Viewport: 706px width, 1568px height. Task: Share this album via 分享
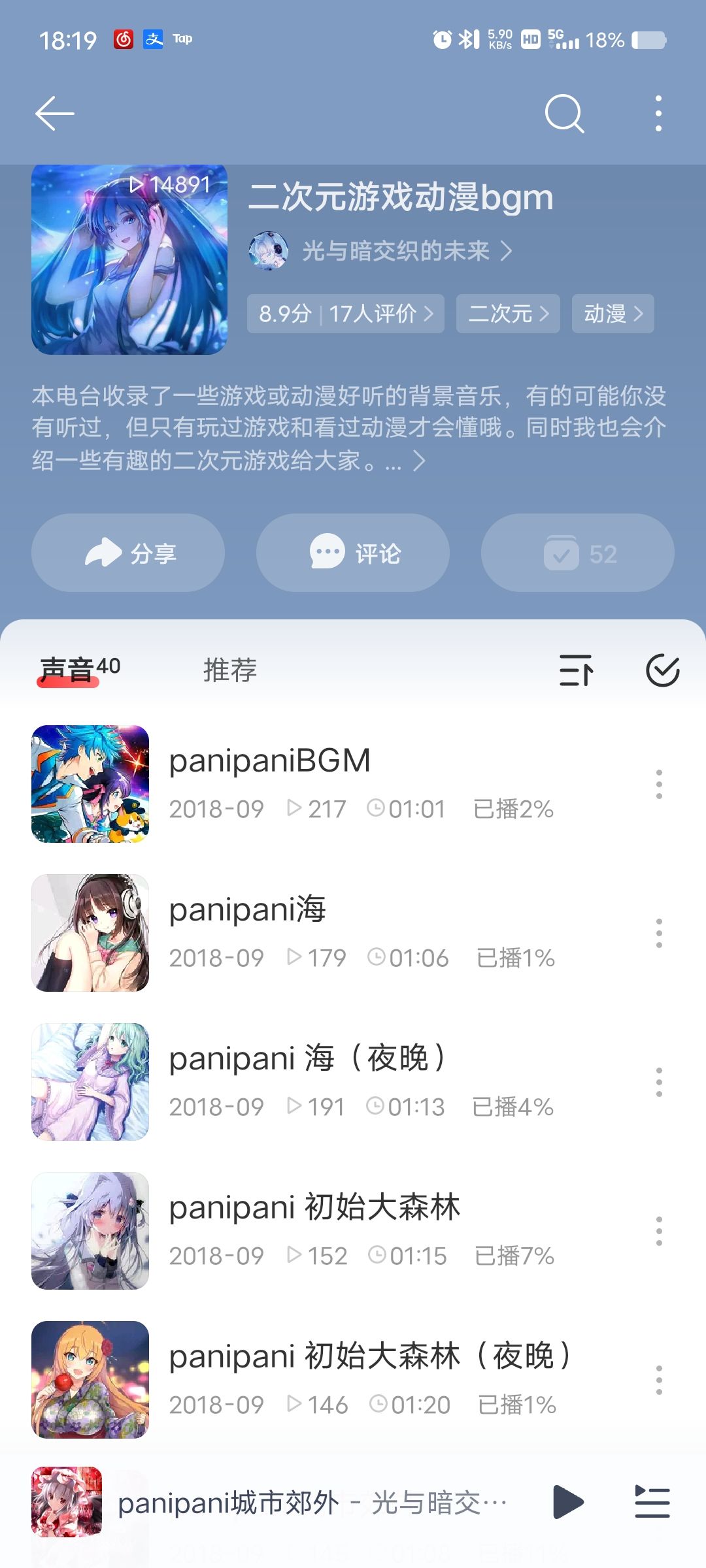(x=128, y=553)
